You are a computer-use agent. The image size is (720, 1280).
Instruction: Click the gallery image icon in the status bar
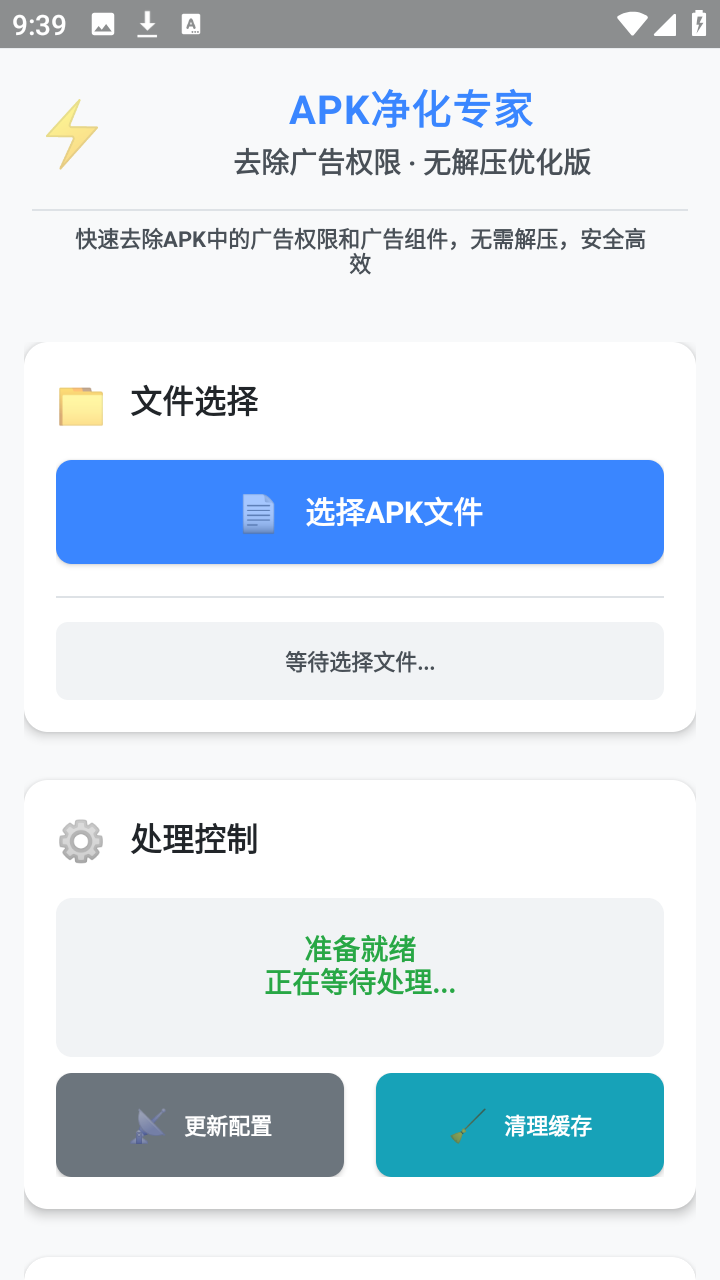[x=101, y=22]
